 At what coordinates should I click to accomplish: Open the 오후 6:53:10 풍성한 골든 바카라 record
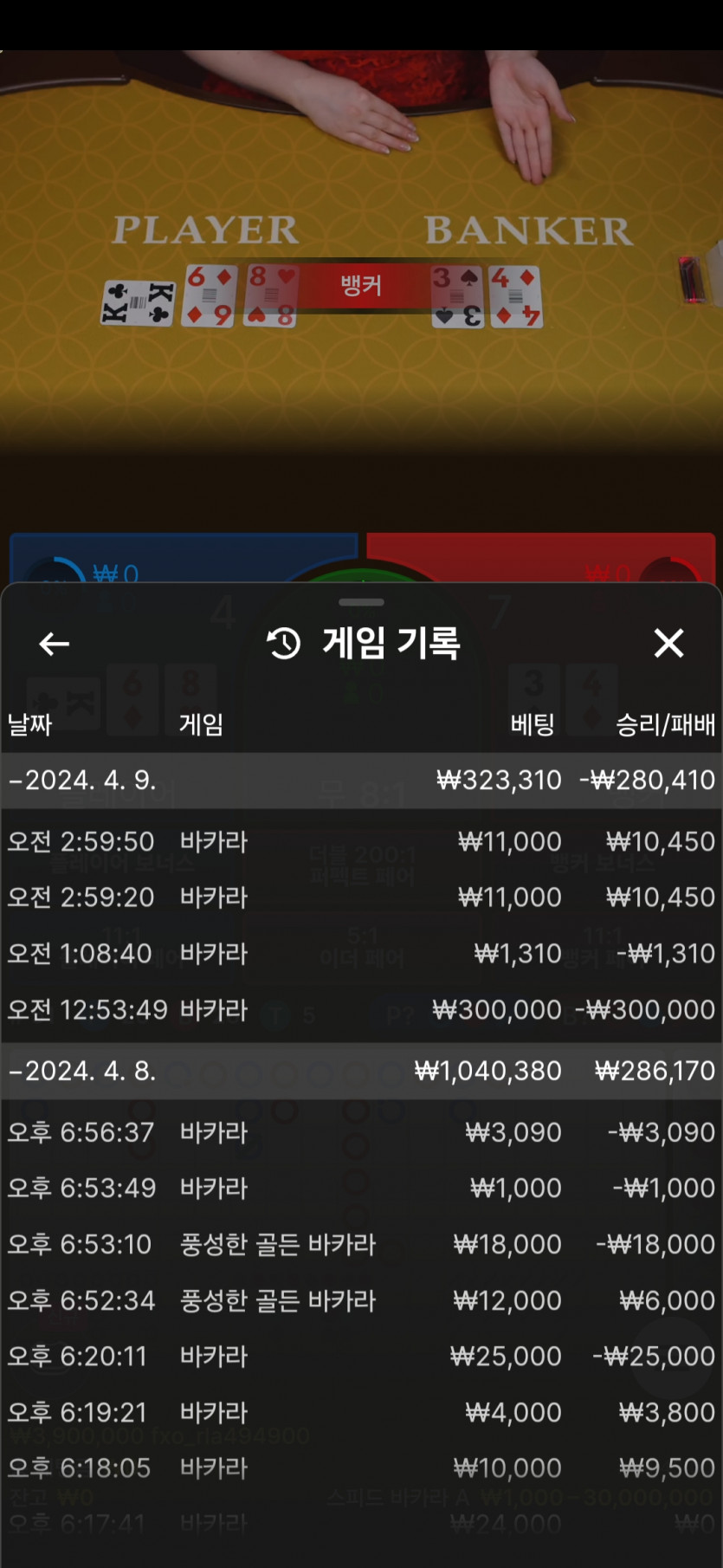click(361, 1244)
